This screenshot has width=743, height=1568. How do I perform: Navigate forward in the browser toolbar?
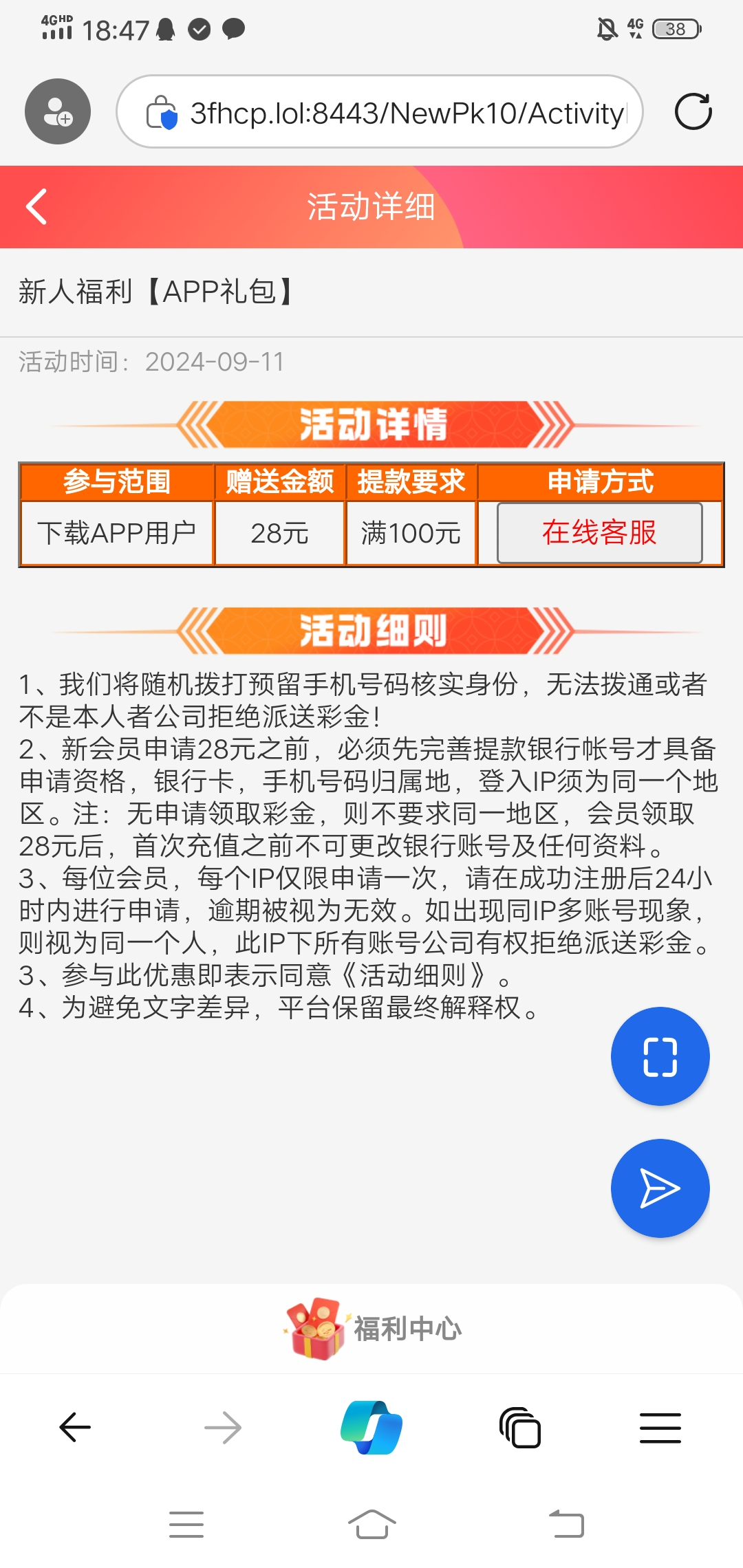coord(223,1428)
